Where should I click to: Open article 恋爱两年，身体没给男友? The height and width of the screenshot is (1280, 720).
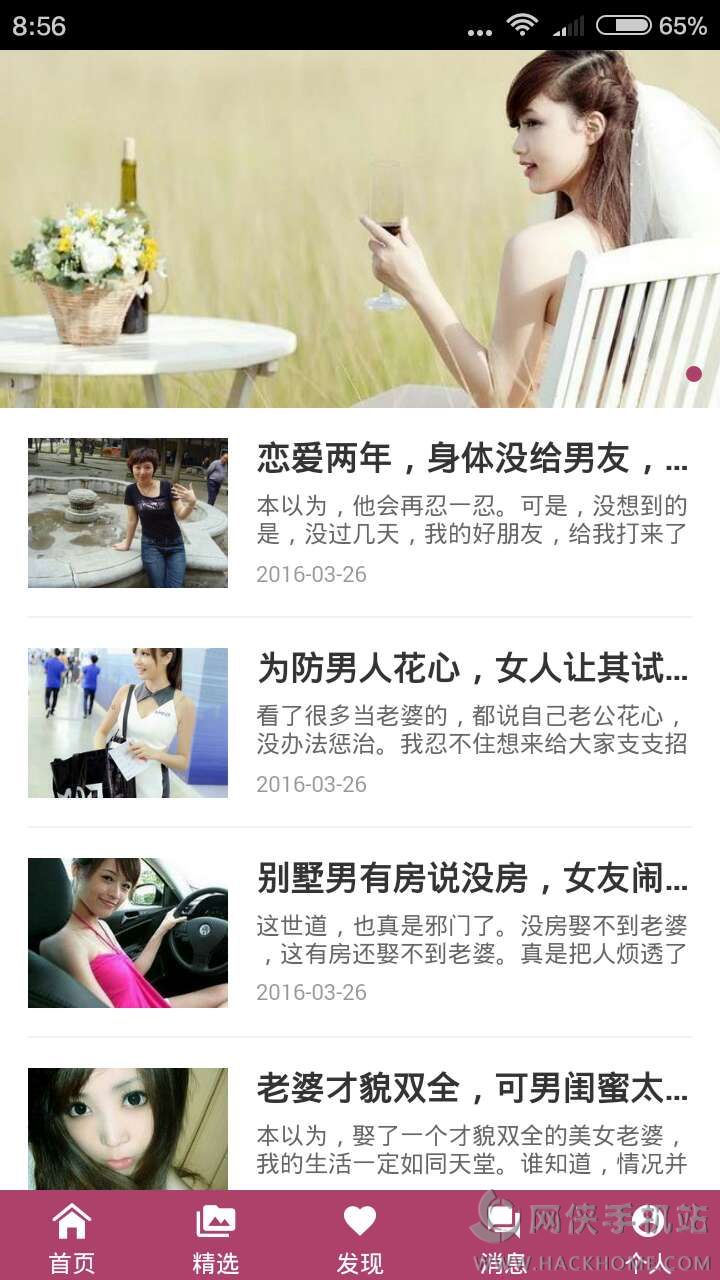(360, 513)
